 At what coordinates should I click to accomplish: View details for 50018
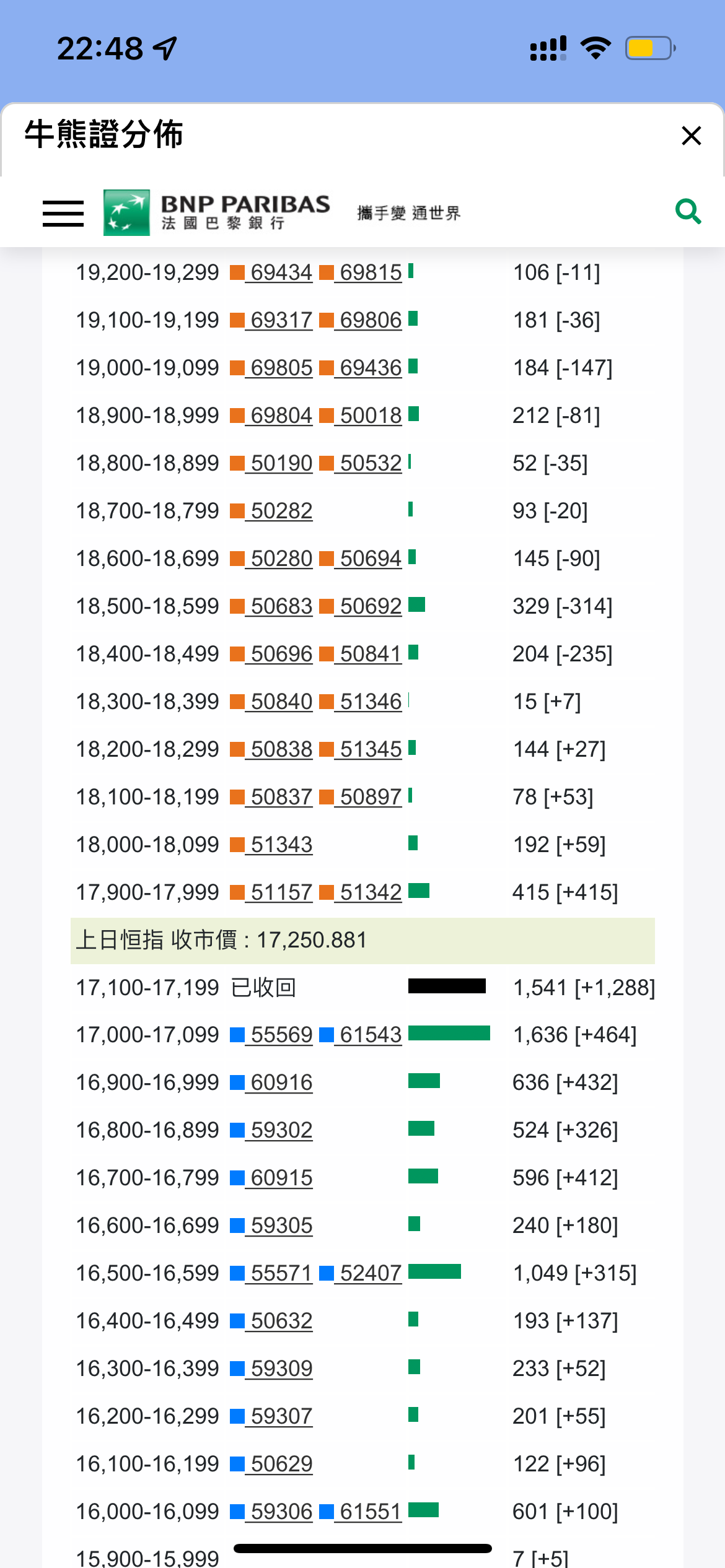coord(370,416)
